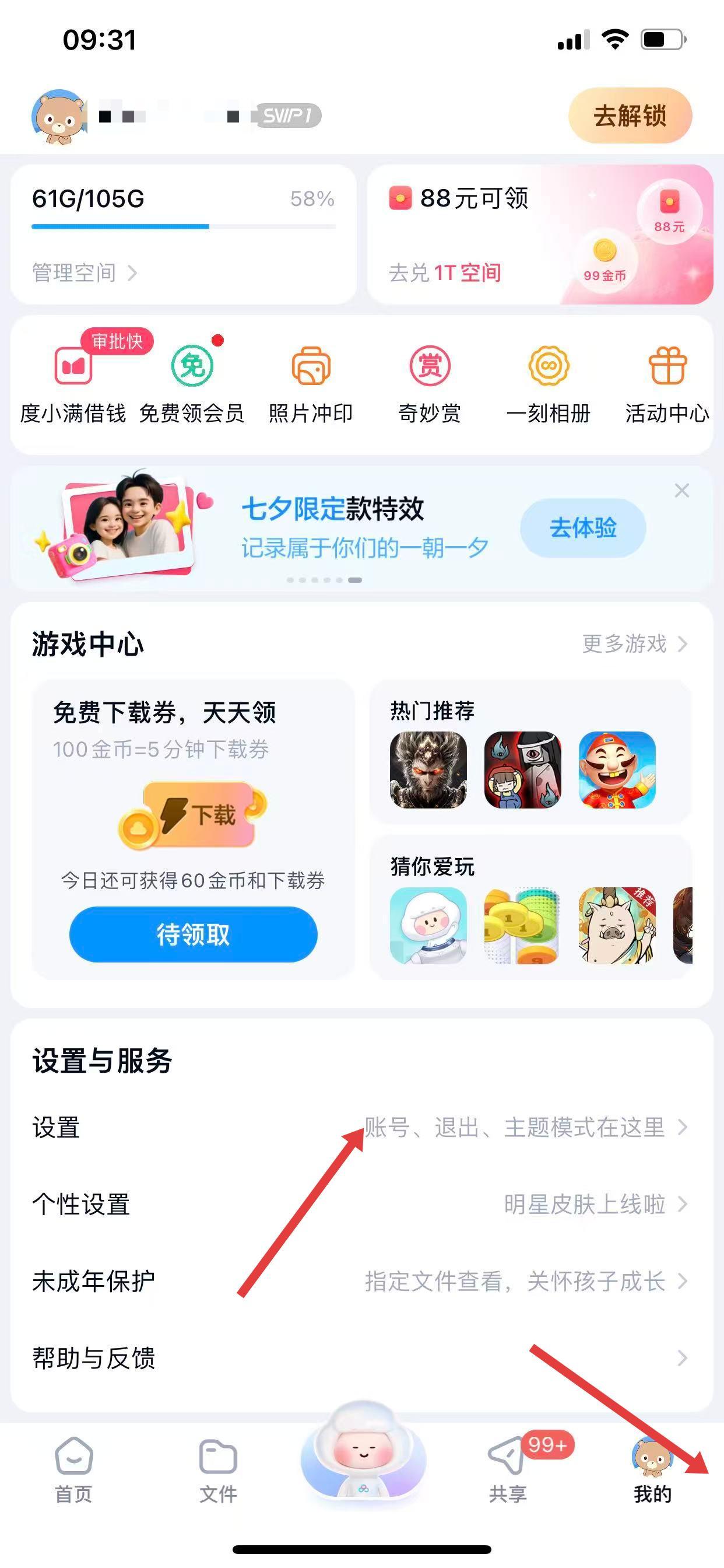724x1568 pixels.
Task: Tap the 待领取 button
Action: tap(193, 935)
